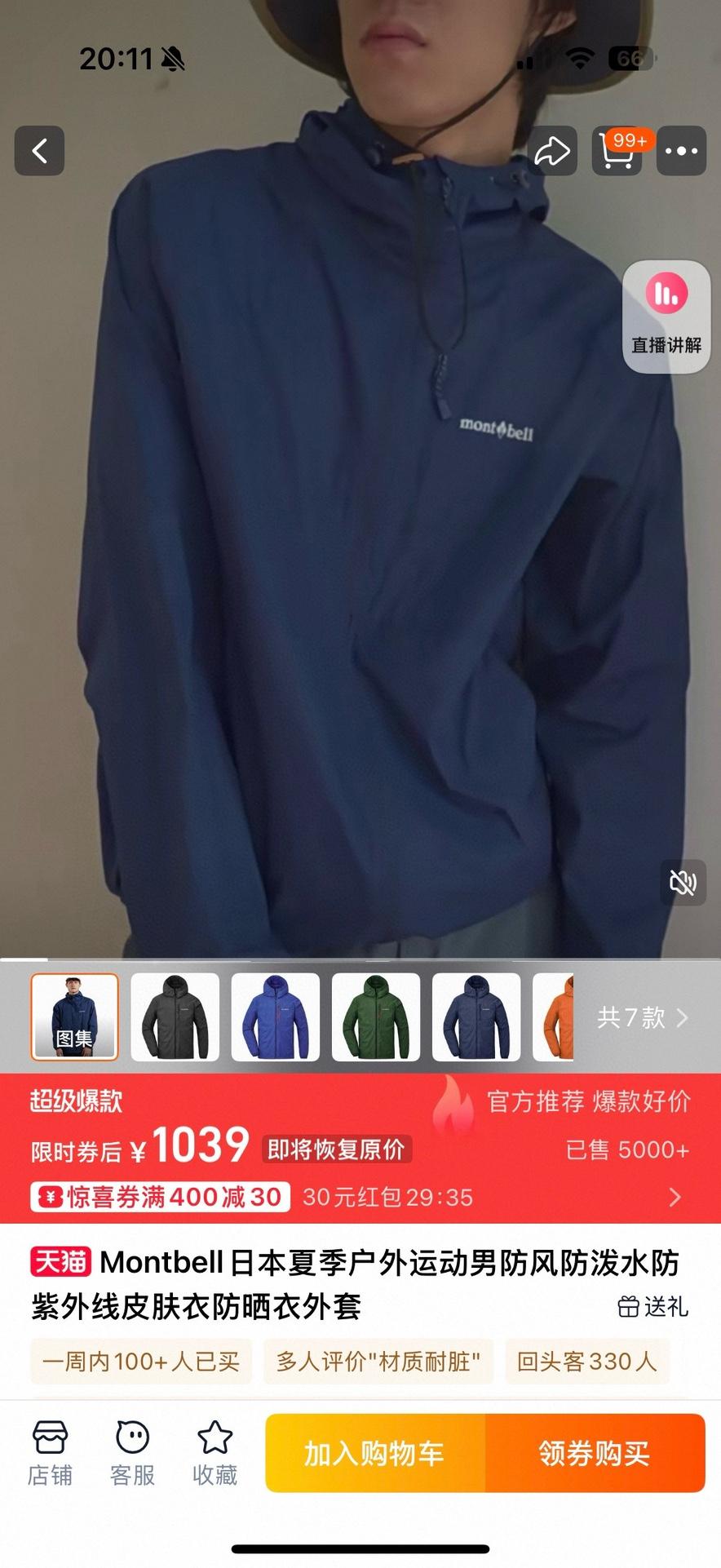Go back to the previous page

coord(39,151)
